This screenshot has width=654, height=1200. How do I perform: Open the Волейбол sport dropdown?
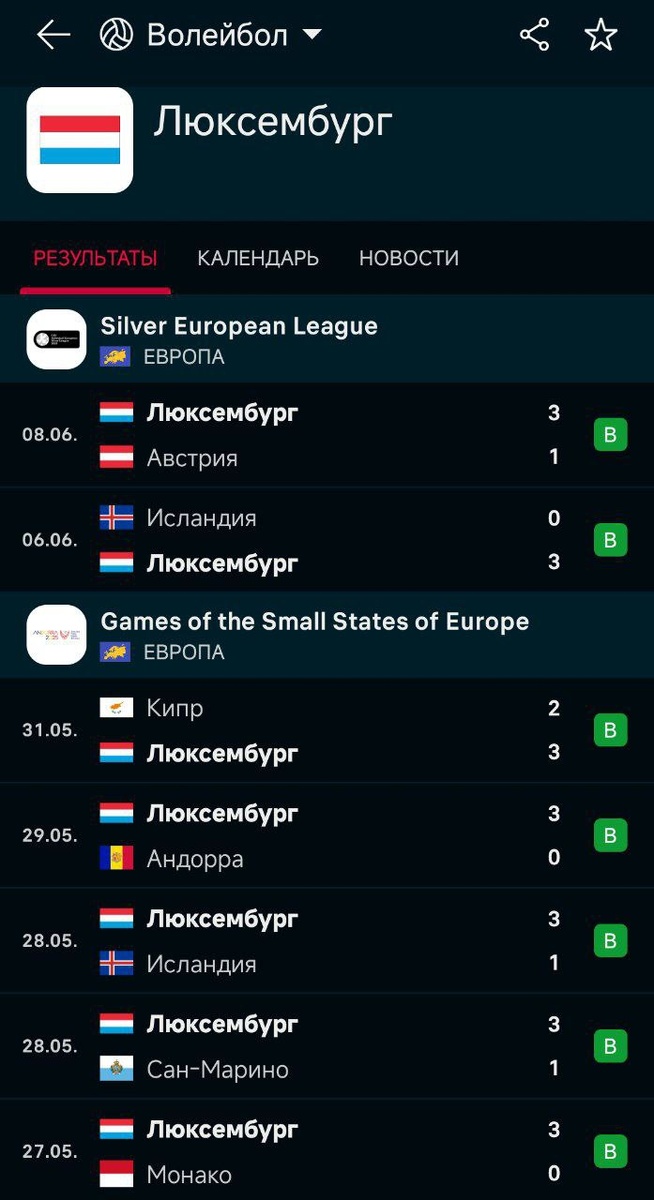click(x=211, y=36)
